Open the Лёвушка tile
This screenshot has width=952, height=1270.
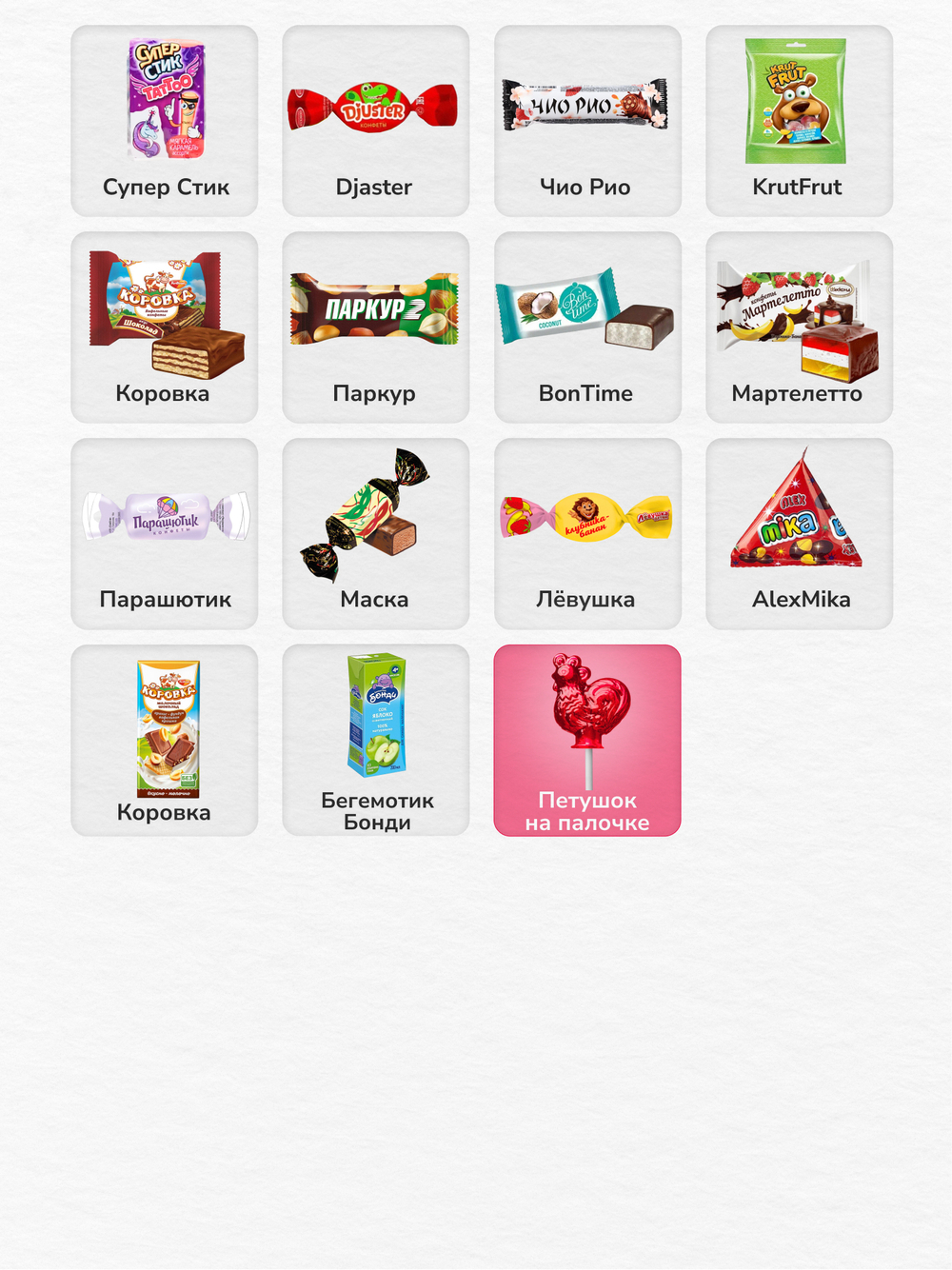[x=587, y=533]
